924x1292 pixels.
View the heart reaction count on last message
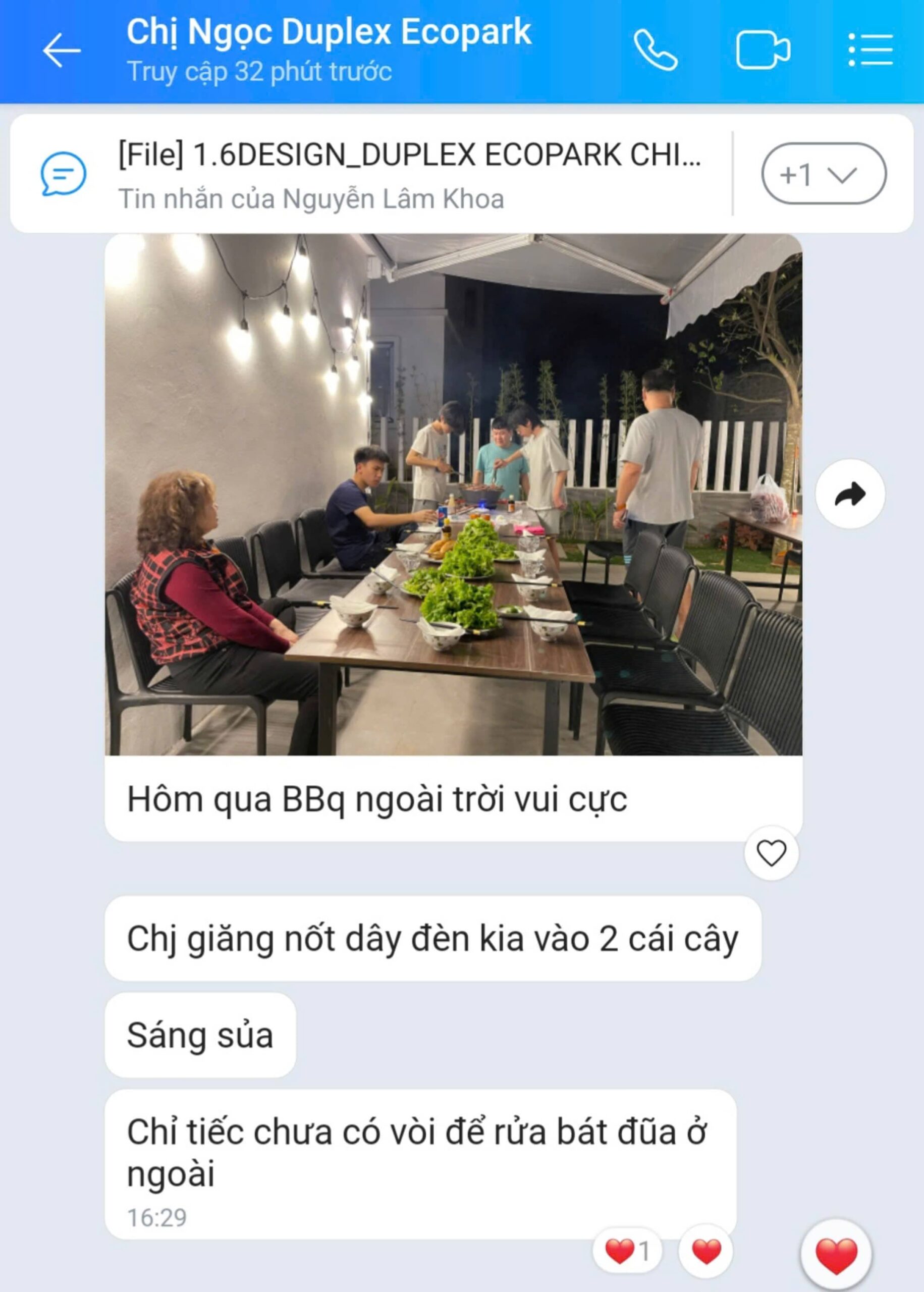pos(627,1251)
